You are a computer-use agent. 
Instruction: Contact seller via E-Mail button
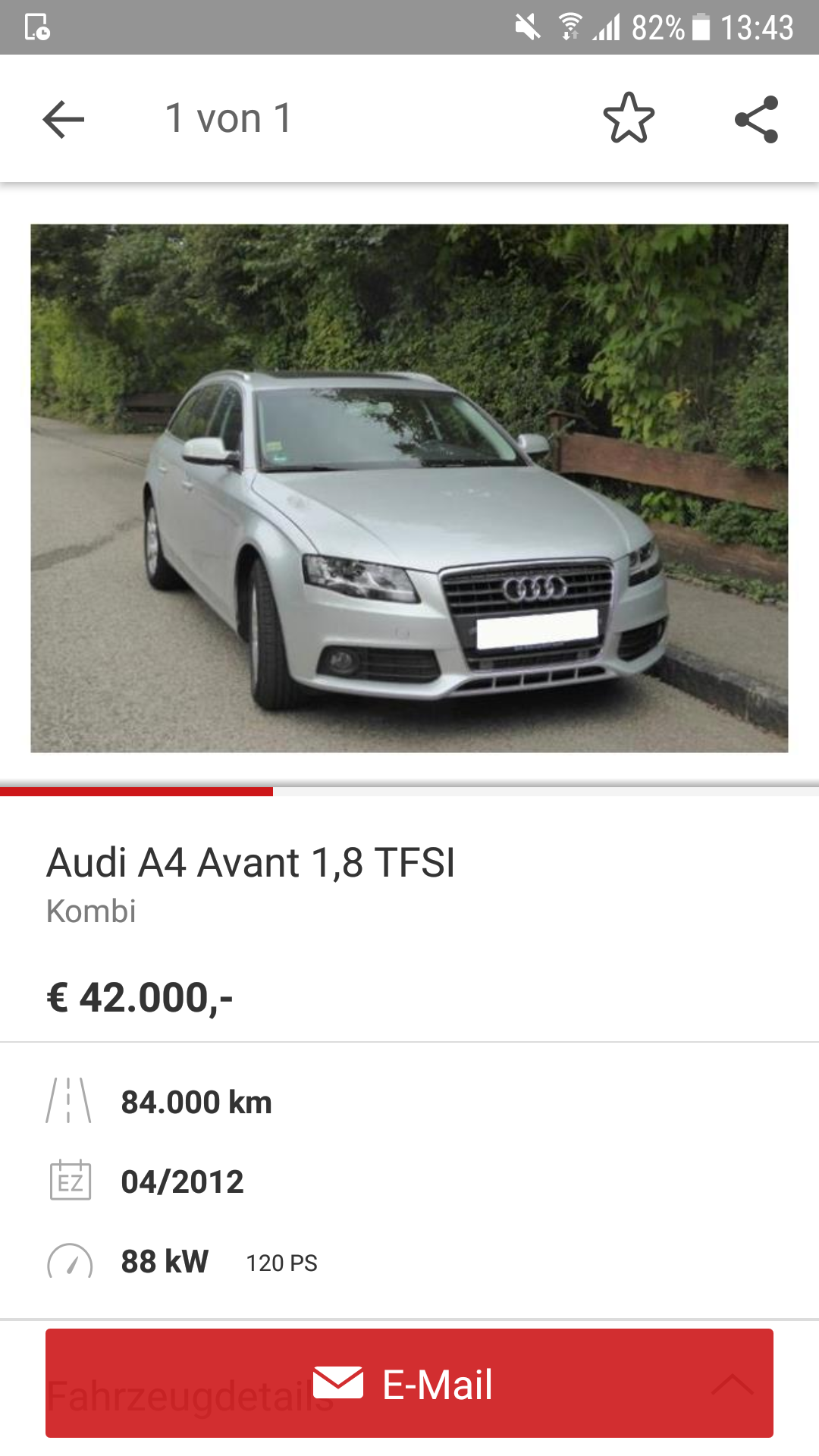pos(409,1383)
